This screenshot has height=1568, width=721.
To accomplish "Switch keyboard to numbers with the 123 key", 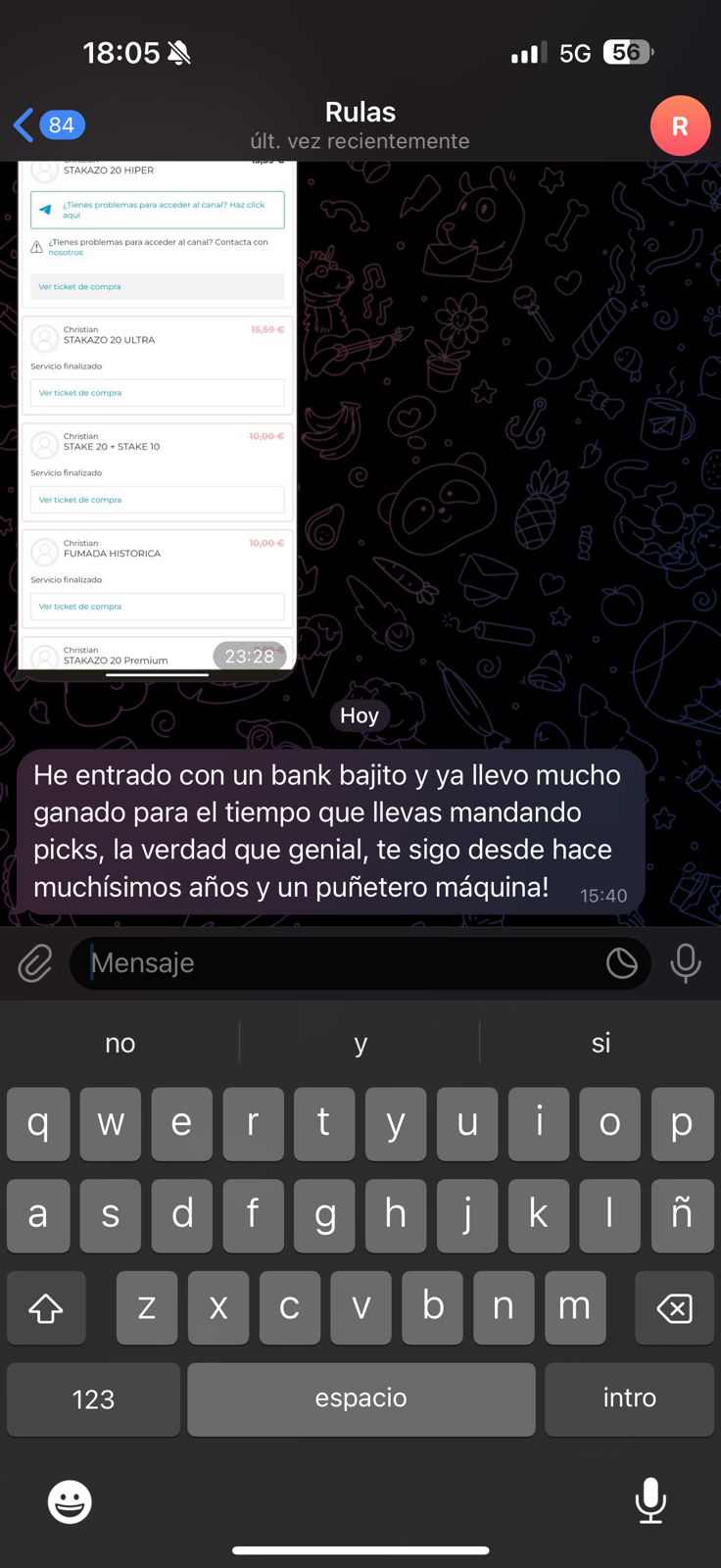I will (x=92, y=1399).
